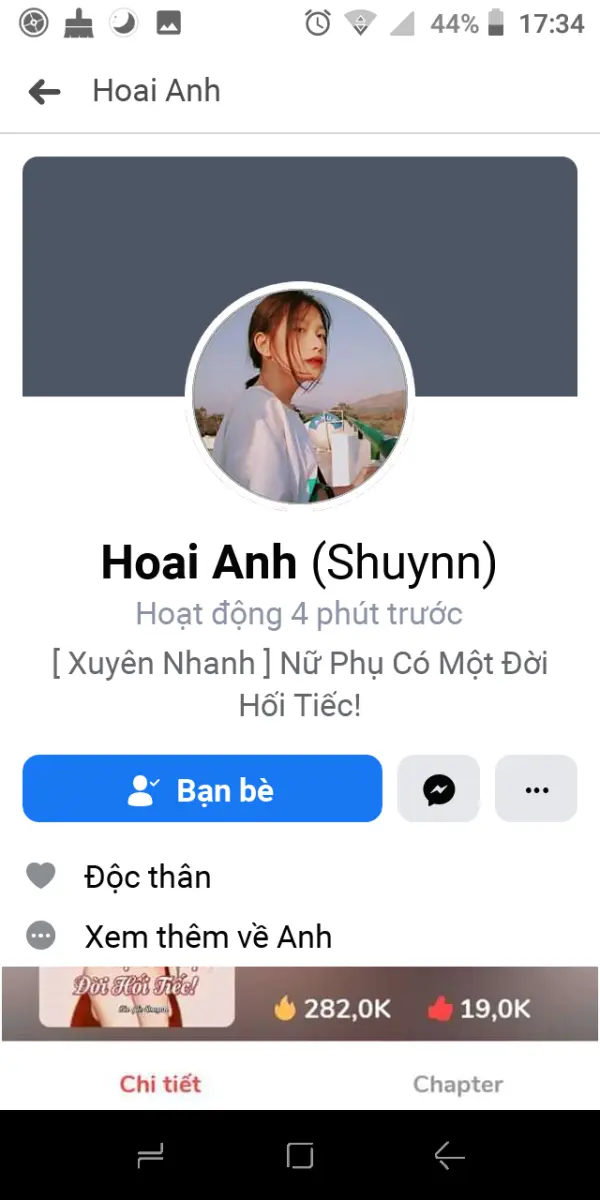Tap the Bạn bè friends button

[202, 789]
